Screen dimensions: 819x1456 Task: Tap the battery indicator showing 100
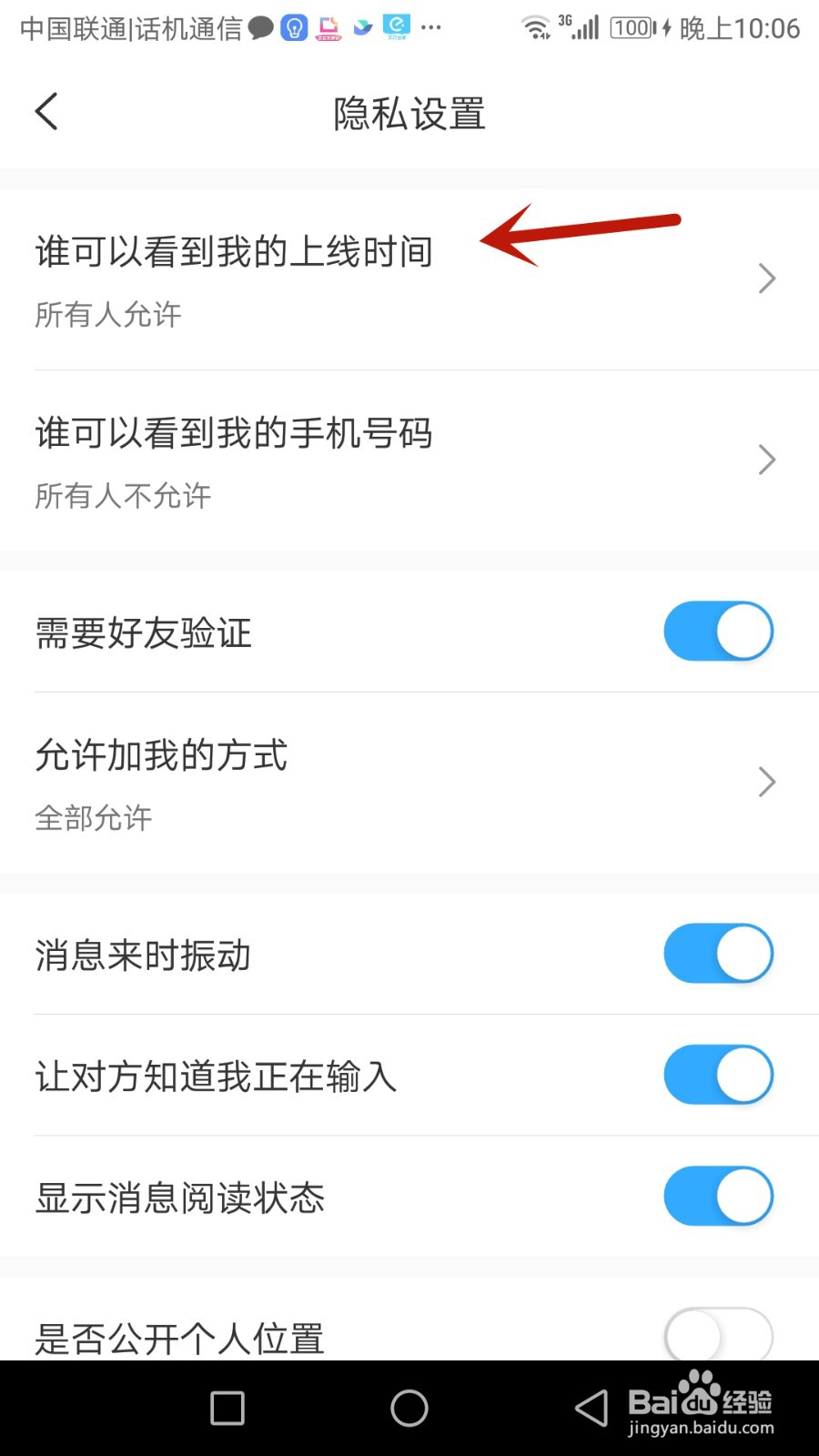(632, 28)
